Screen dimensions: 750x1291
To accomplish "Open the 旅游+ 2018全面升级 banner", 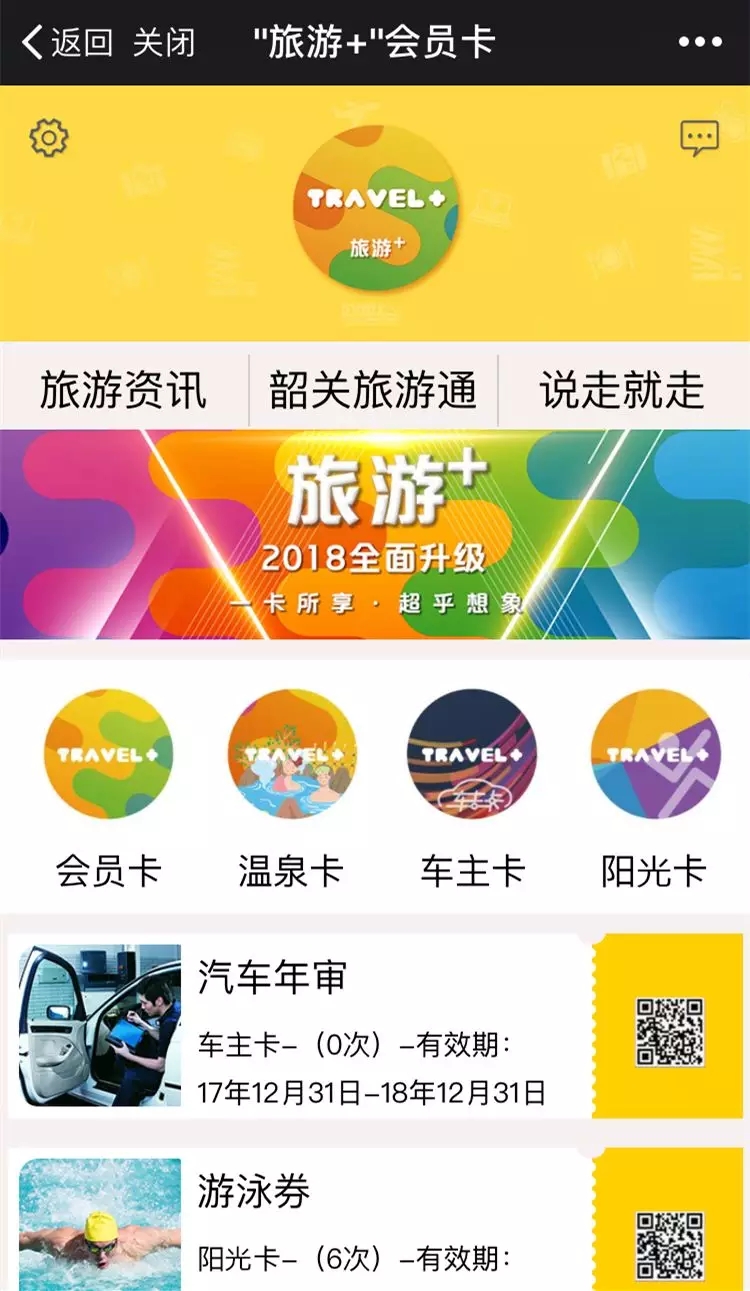I will pos(375,535).
